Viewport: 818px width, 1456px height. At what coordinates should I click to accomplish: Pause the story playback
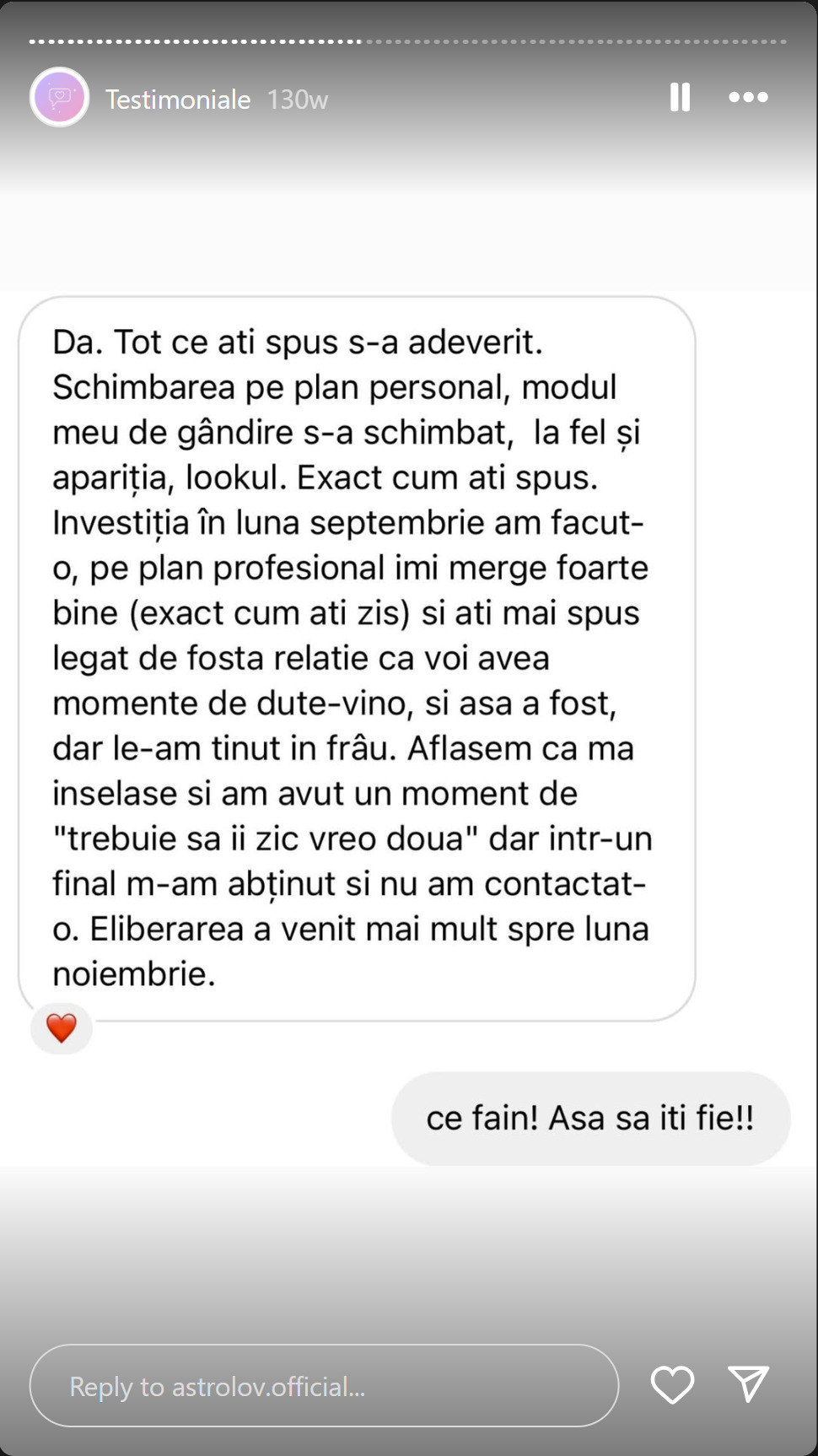680,98
